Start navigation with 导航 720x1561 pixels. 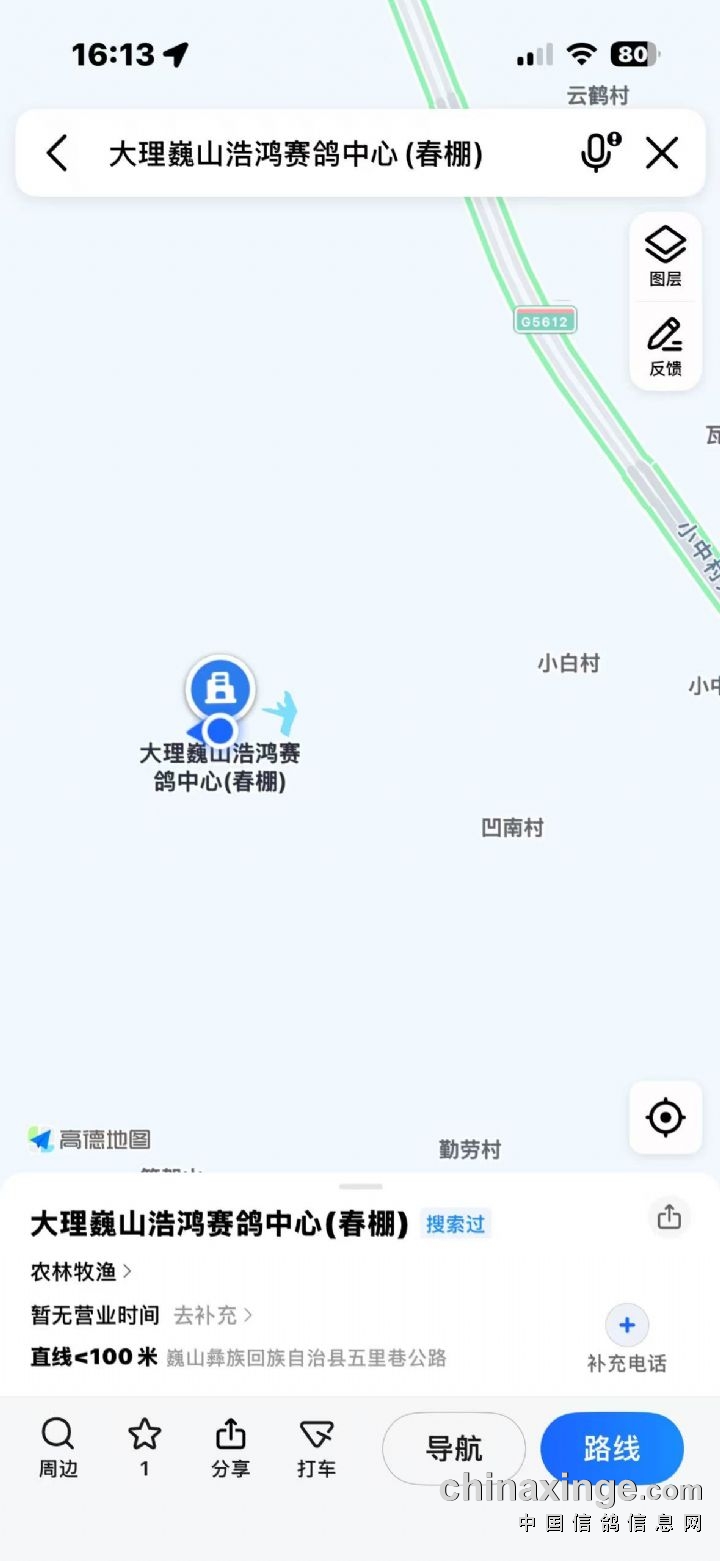pyautogui.click(x=454, y=1448)
